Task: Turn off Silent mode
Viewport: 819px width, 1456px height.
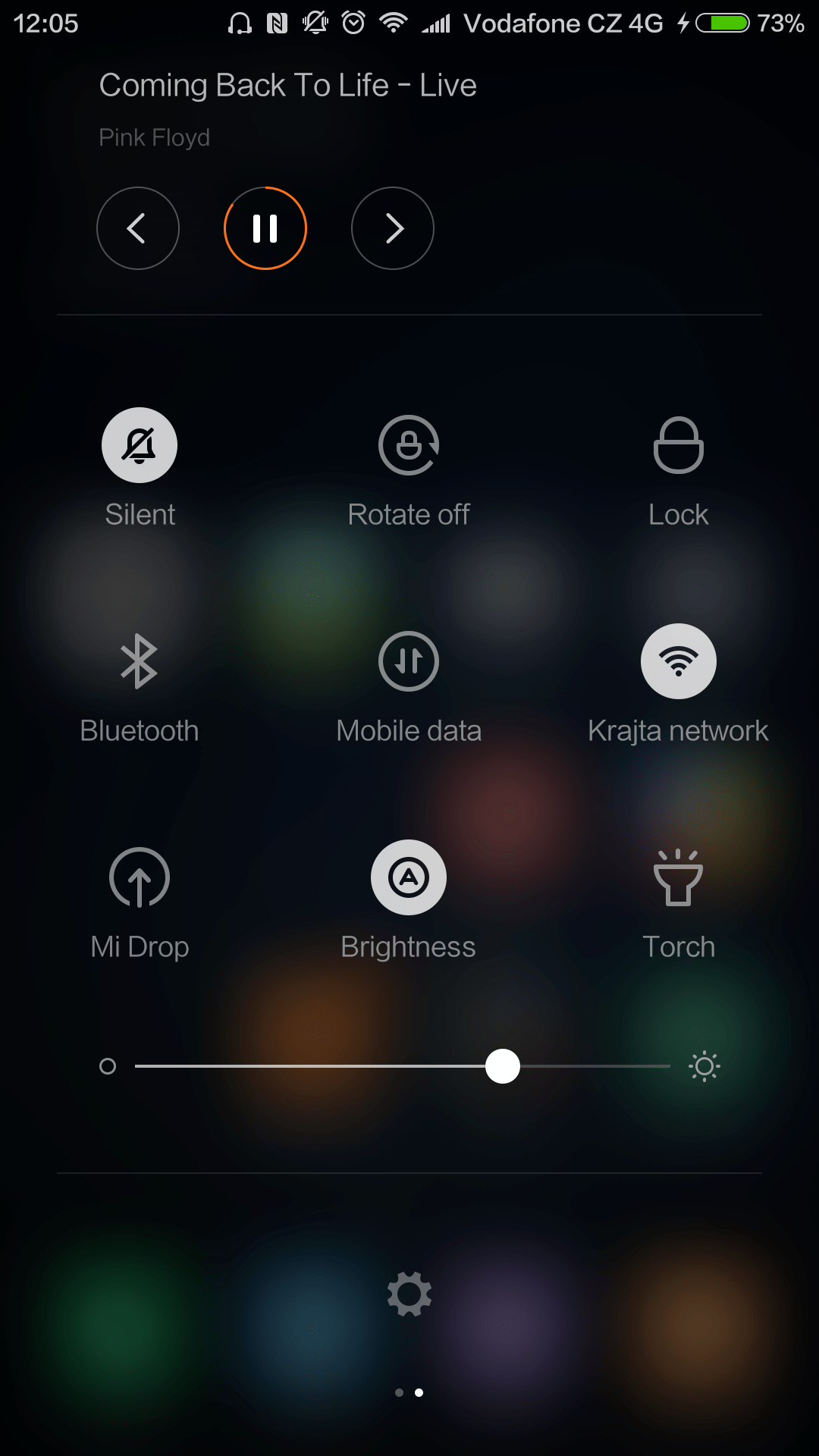Action: (x=140, y=445)
